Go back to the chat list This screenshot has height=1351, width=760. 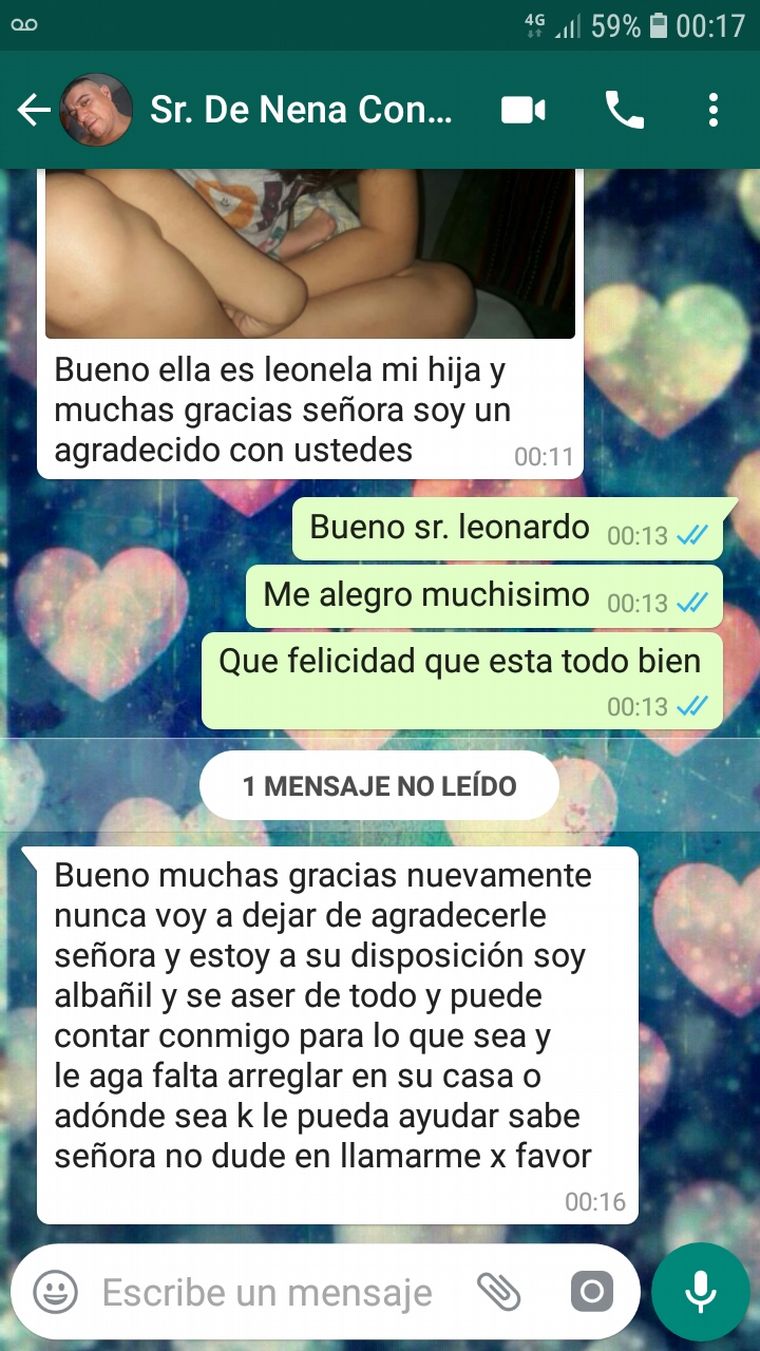(x=33, y=110)
